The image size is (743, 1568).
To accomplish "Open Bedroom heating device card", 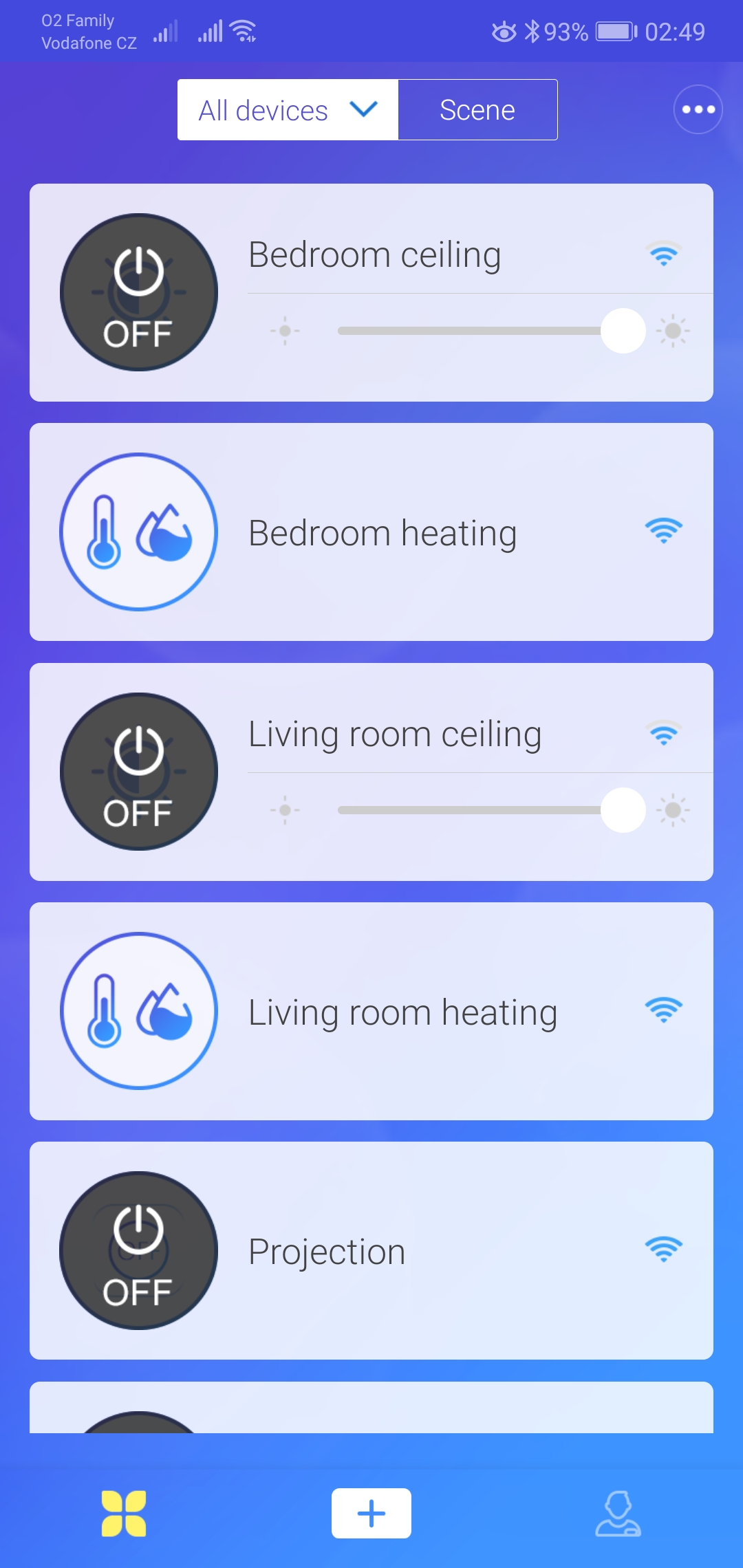I will pos(383,533).
